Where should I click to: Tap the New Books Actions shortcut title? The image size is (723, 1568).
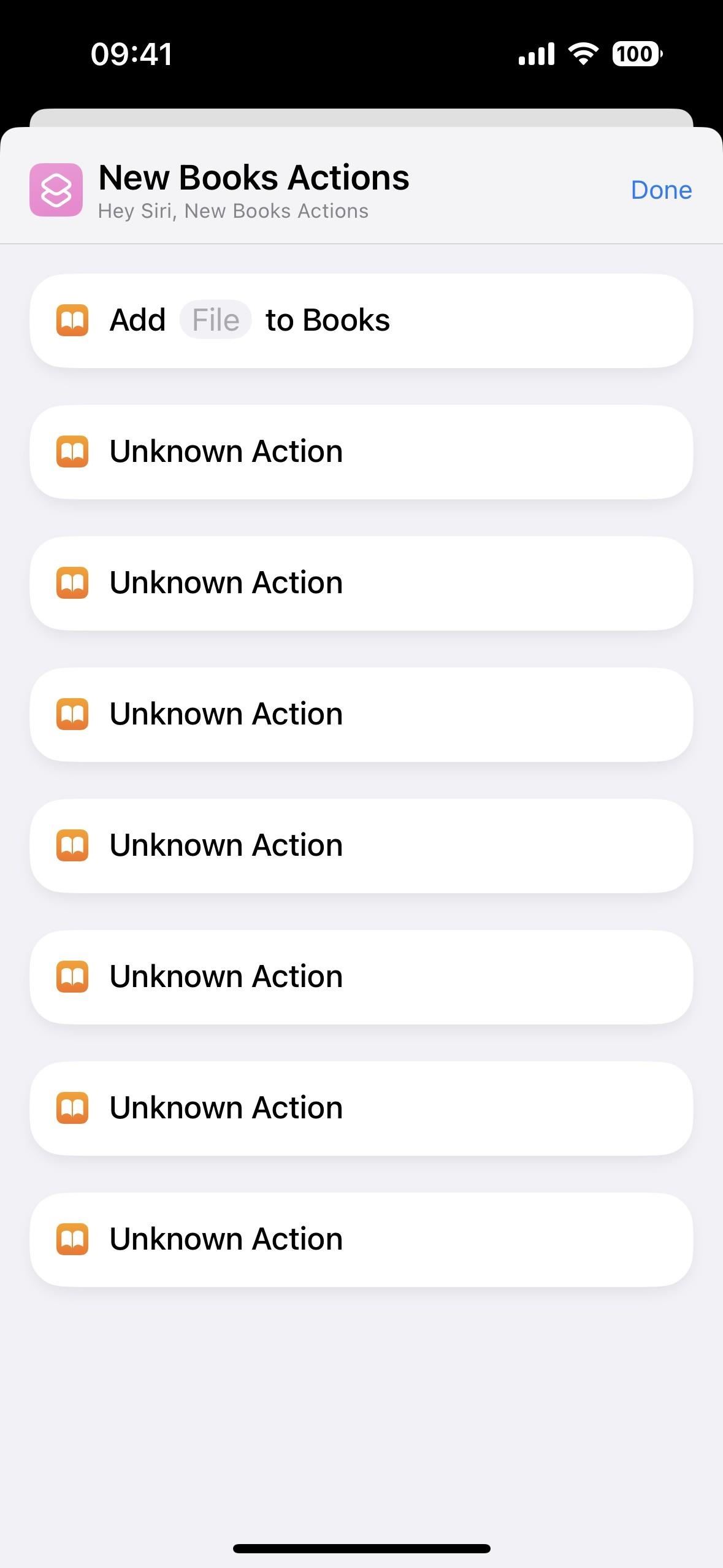pos(253,178)
